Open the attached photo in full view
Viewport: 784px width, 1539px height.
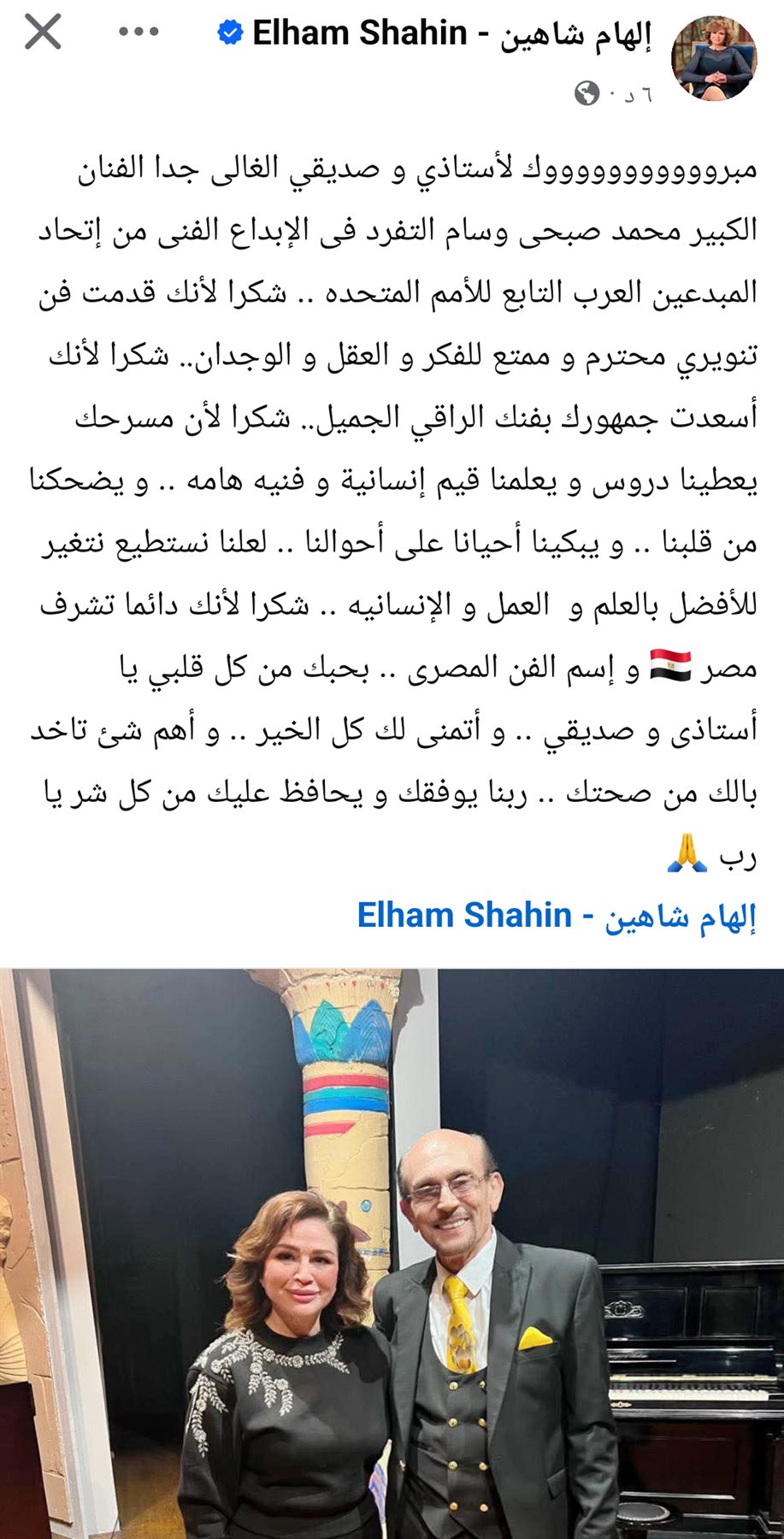(x=392, y=1253)
